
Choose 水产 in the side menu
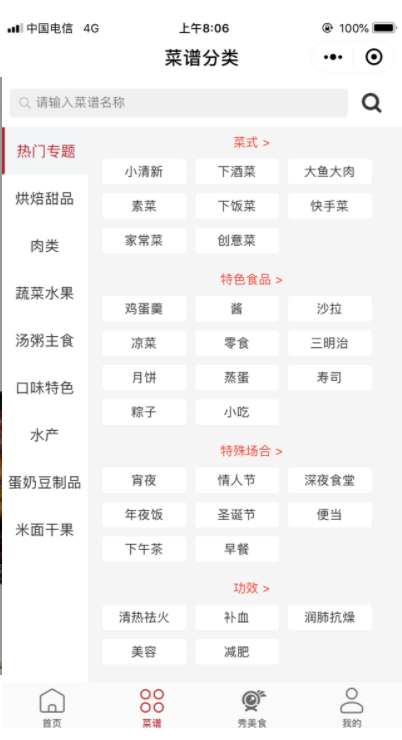45,435
